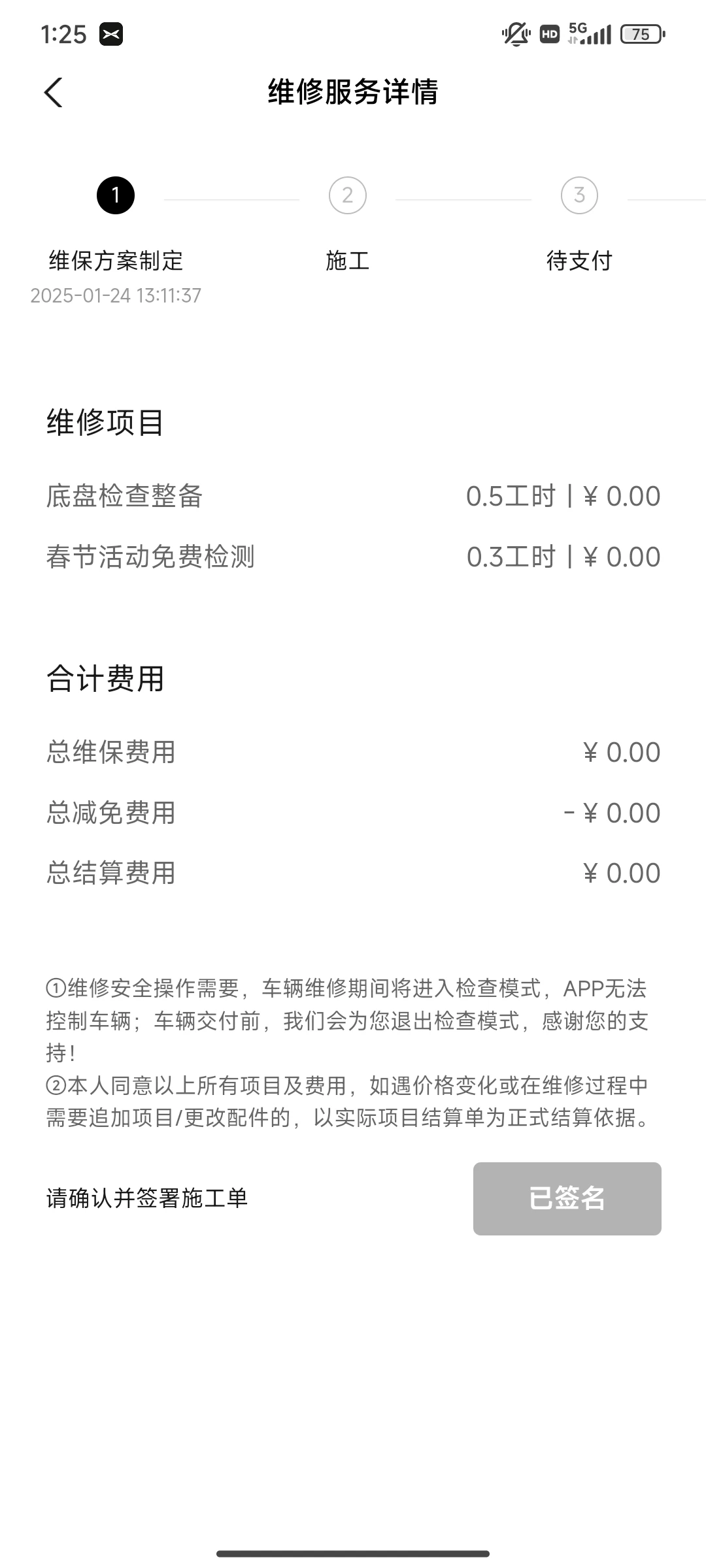Tap the 已签名 button
Image resolution: width=706 pixels, height=1568 pixels.
tap(567, 1198)
